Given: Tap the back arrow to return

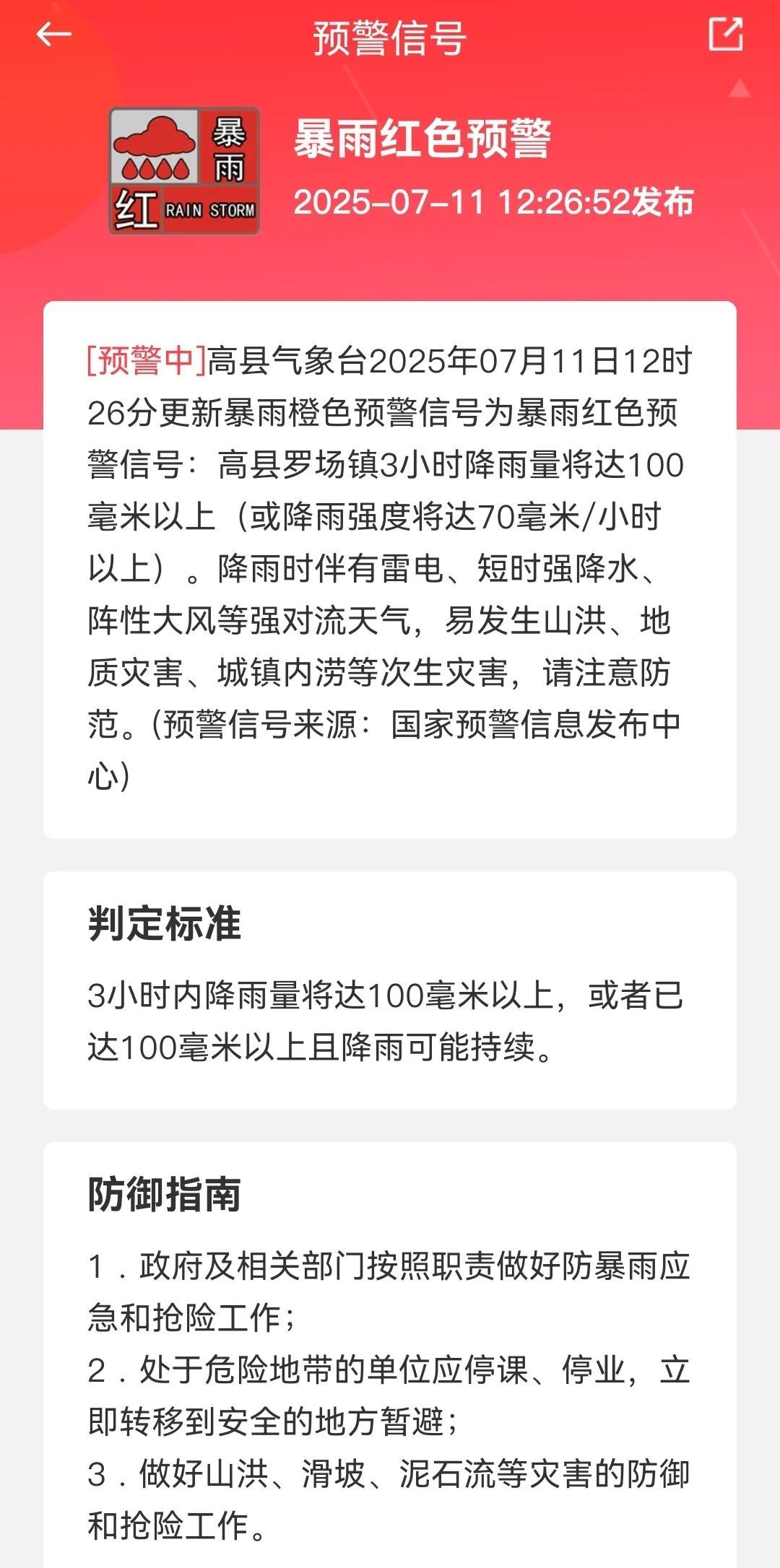Looking at the screenshot, I should click(x=54, y=35).
